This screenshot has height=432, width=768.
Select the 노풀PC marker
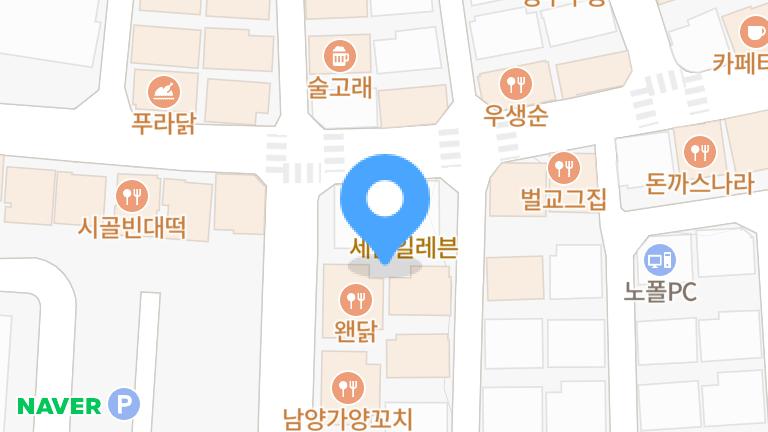[x=659, y=262]
